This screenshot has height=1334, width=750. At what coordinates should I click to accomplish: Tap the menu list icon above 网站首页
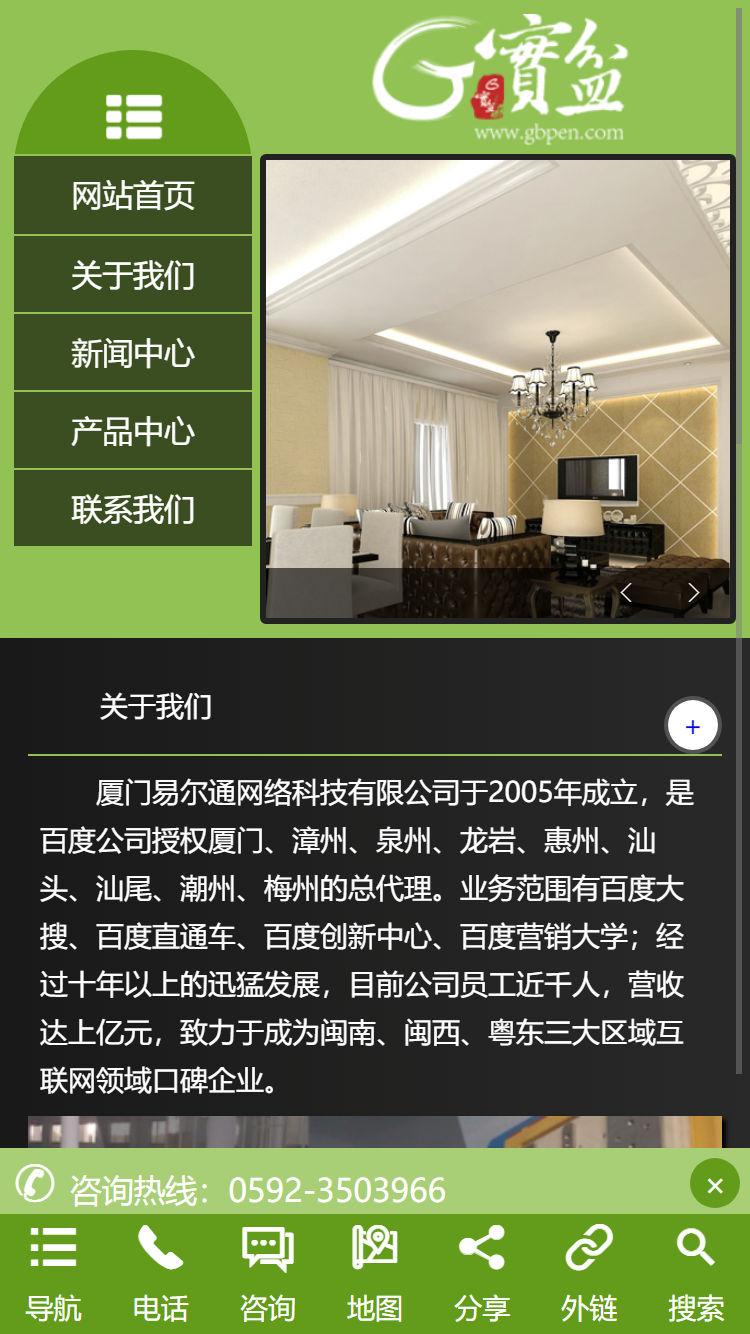pos(133,117)
